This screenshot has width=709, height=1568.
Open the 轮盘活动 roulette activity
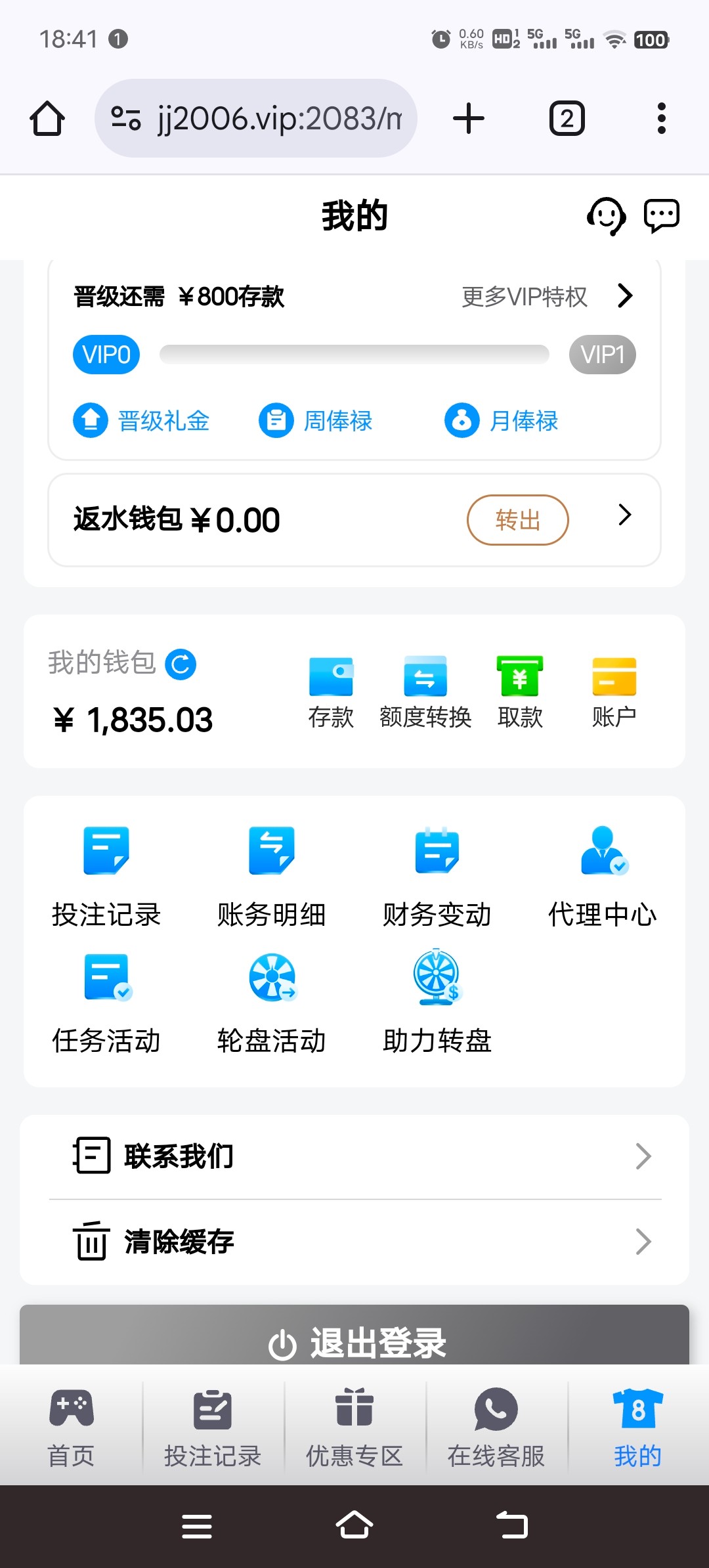tap(271, 998)
